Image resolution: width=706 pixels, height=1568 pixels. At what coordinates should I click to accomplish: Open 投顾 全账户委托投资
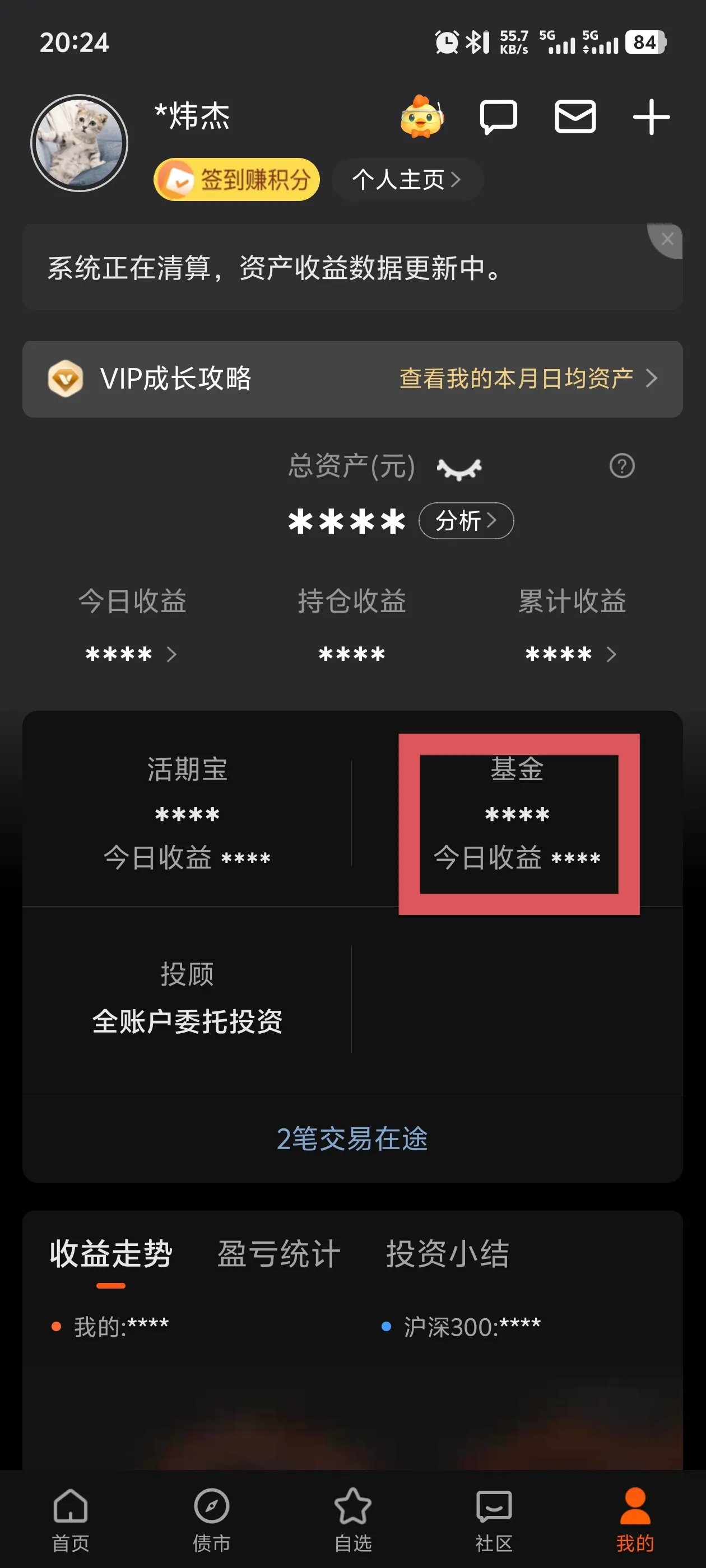coord(187,998)
